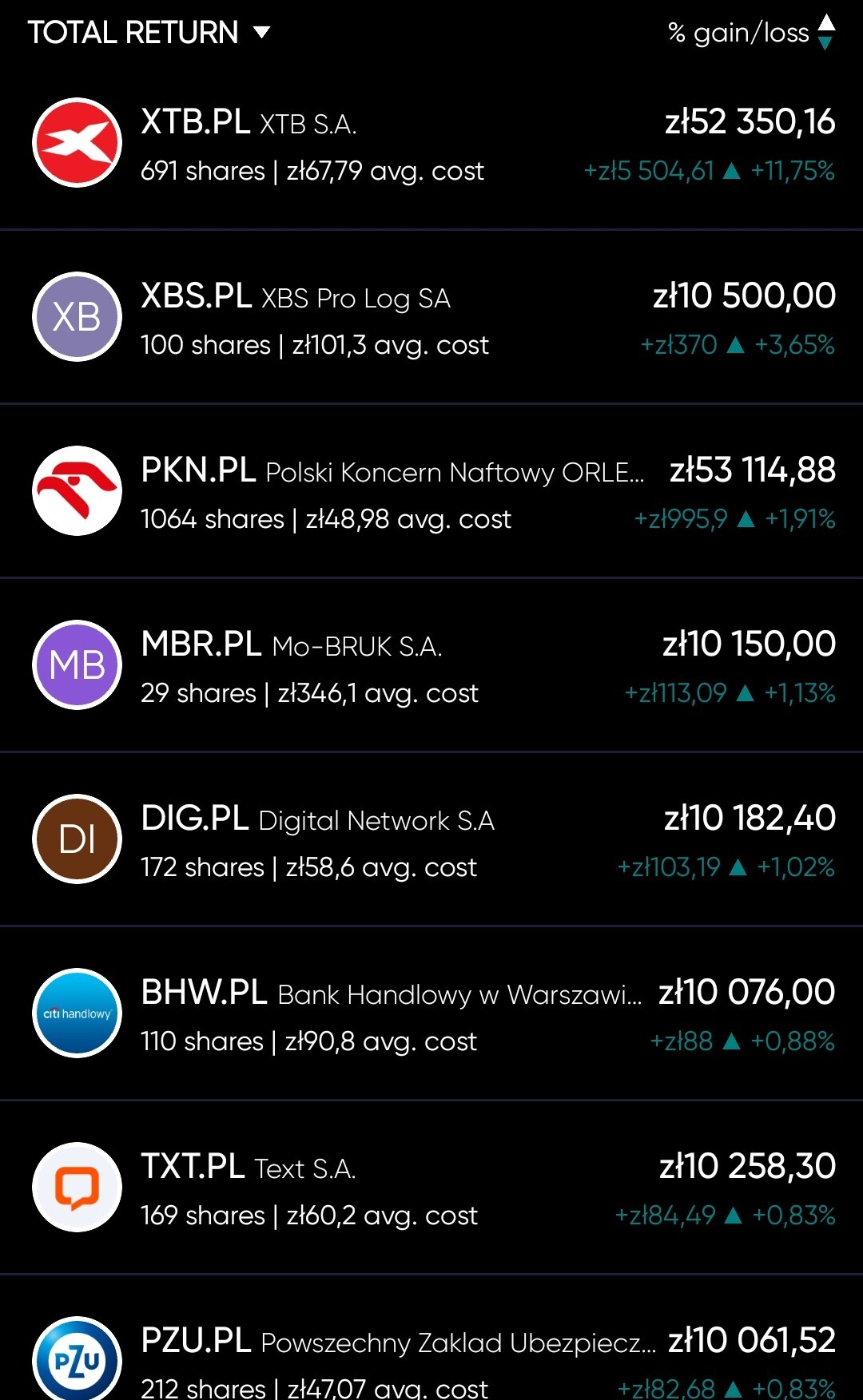Open the DIG.PL Digital Network holding
Image resolution: width=863 pixels, height=1400 pixels.
pos(431,841)
